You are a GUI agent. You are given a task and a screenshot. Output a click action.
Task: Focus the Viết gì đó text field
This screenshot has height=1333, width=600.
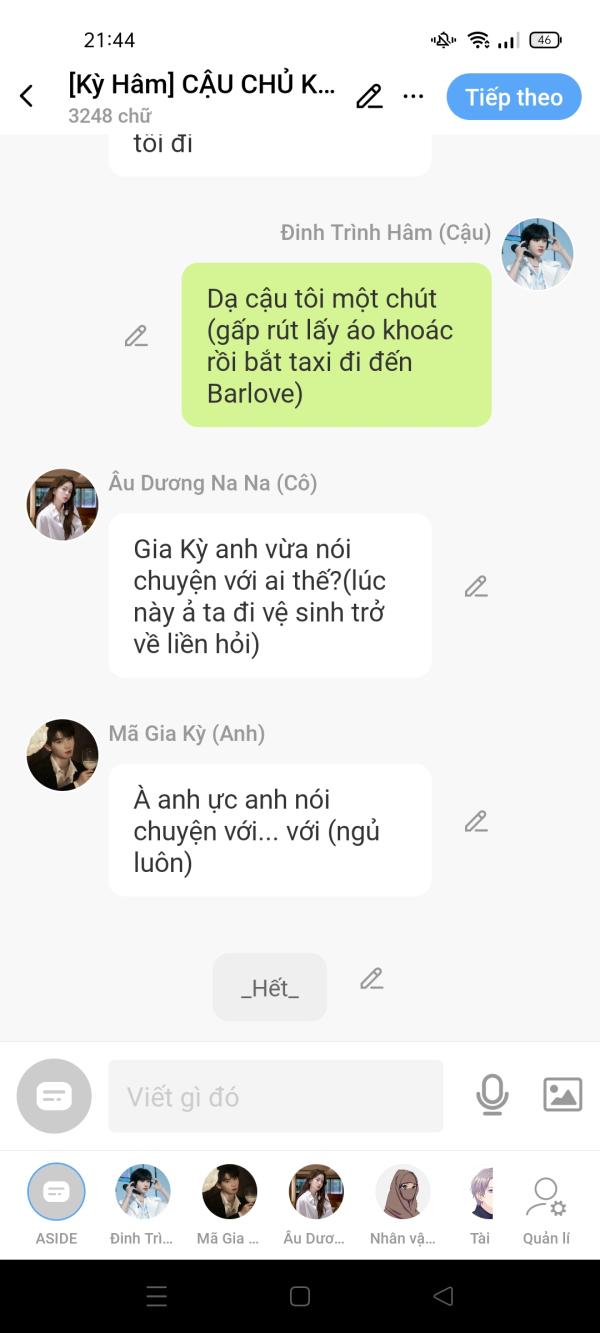tap(275, 1096)
